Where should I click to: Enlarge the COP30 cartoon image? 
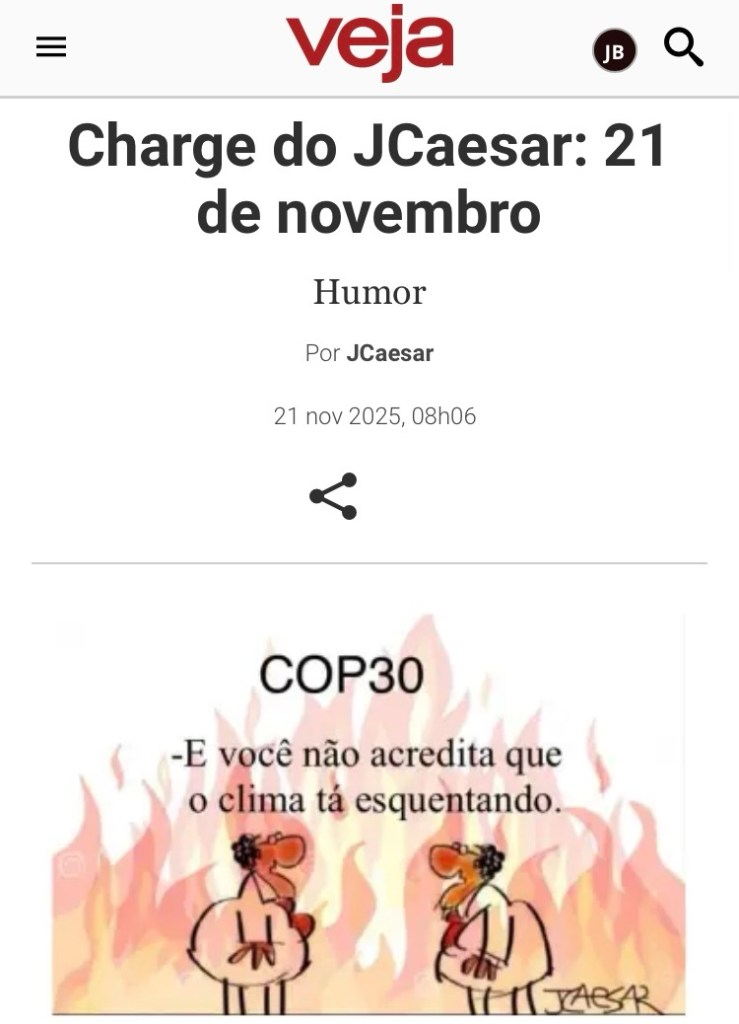[x=369, y=815]
